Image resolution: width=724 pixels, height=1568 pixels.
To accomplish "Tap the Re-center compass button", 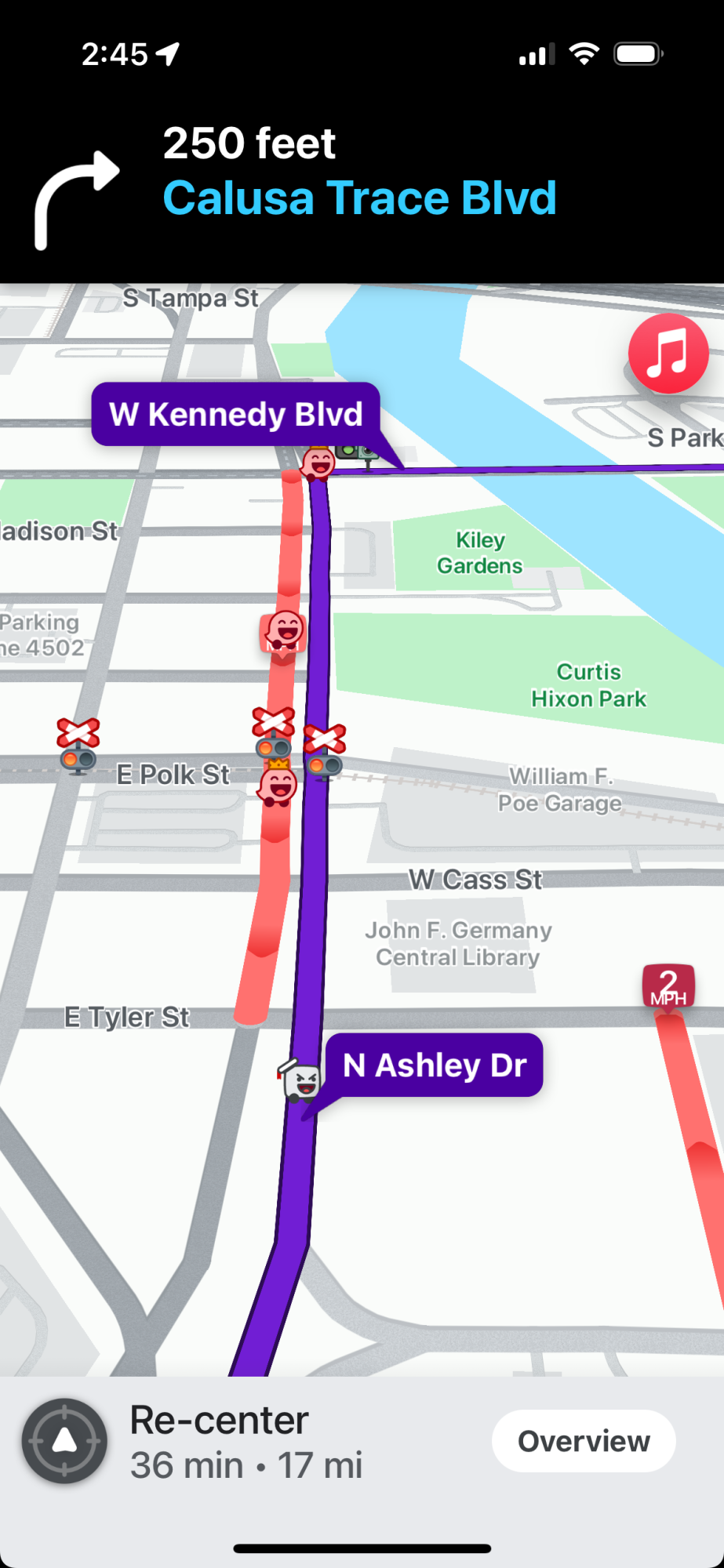I will click(64, 1441).
